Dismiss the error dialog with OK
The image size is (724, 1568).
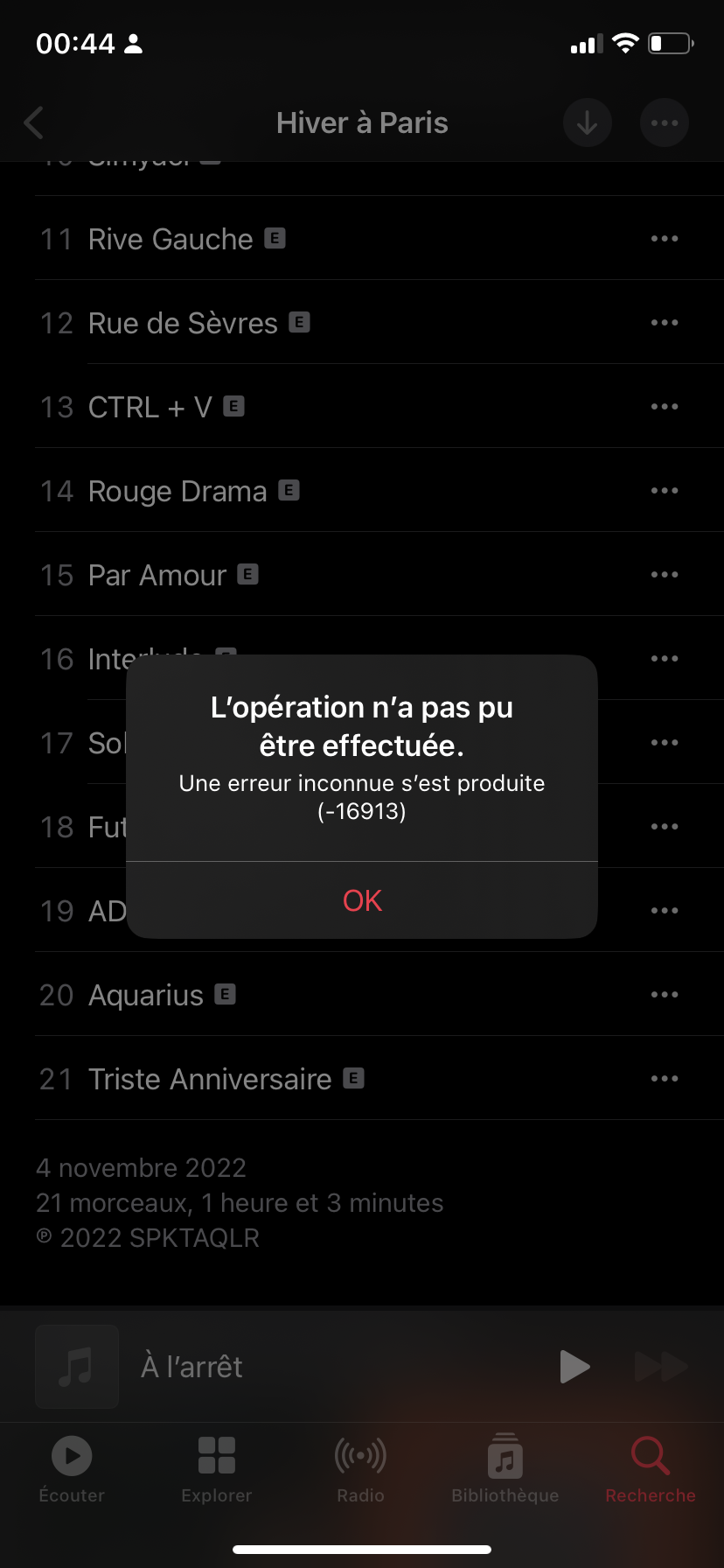(x=362, y=900)
